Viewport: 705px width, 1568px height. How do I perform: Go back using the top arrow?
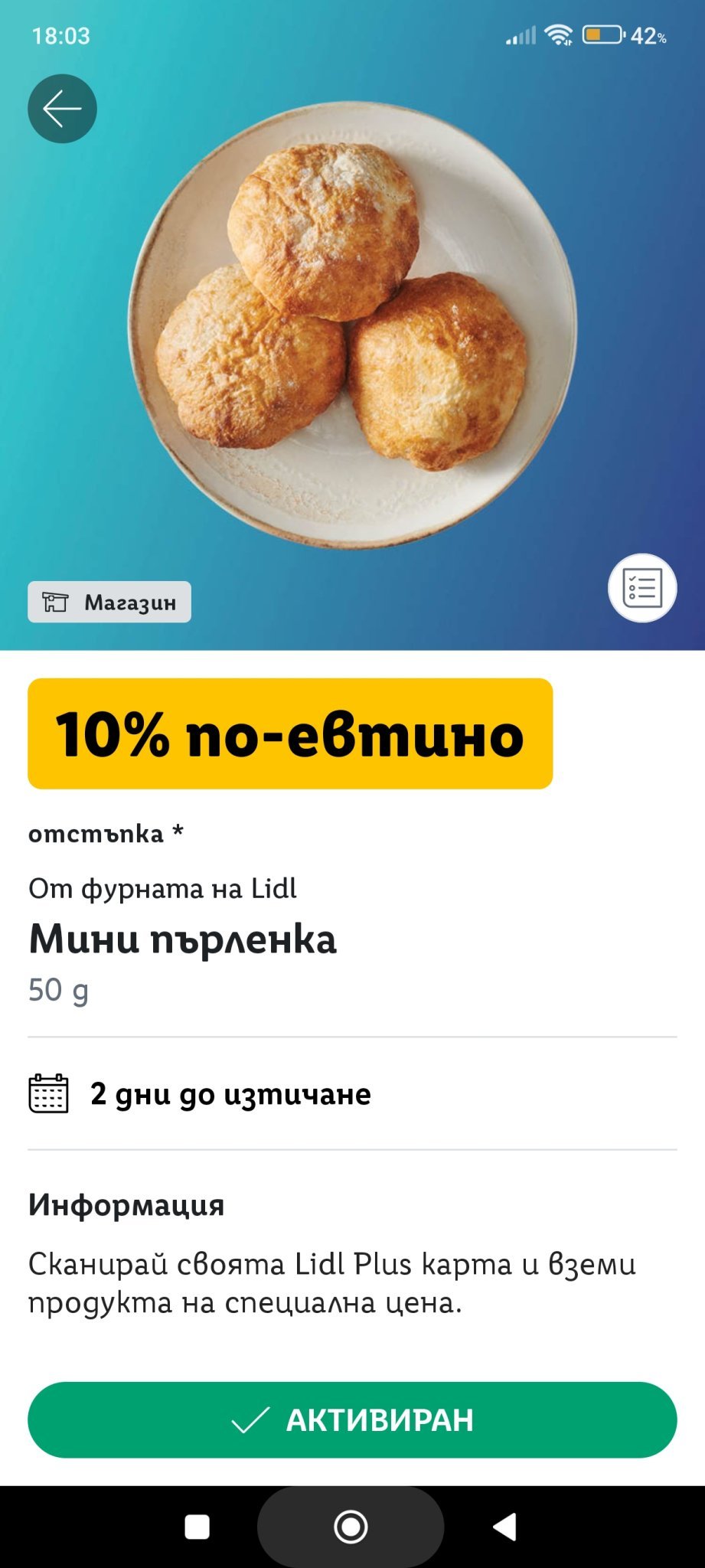(x=62, y=109)
